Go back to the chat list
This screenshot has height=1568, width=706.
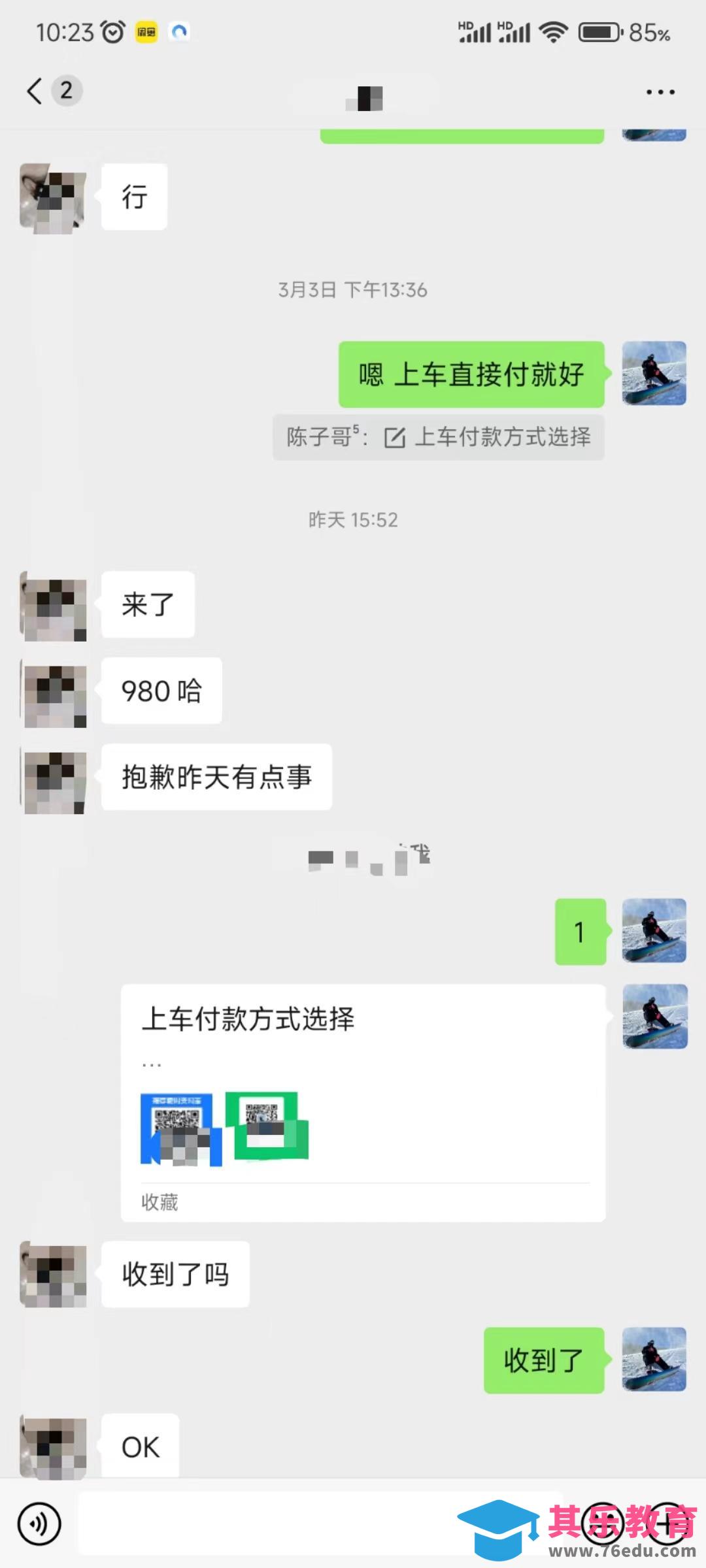[x=36, y=91]
